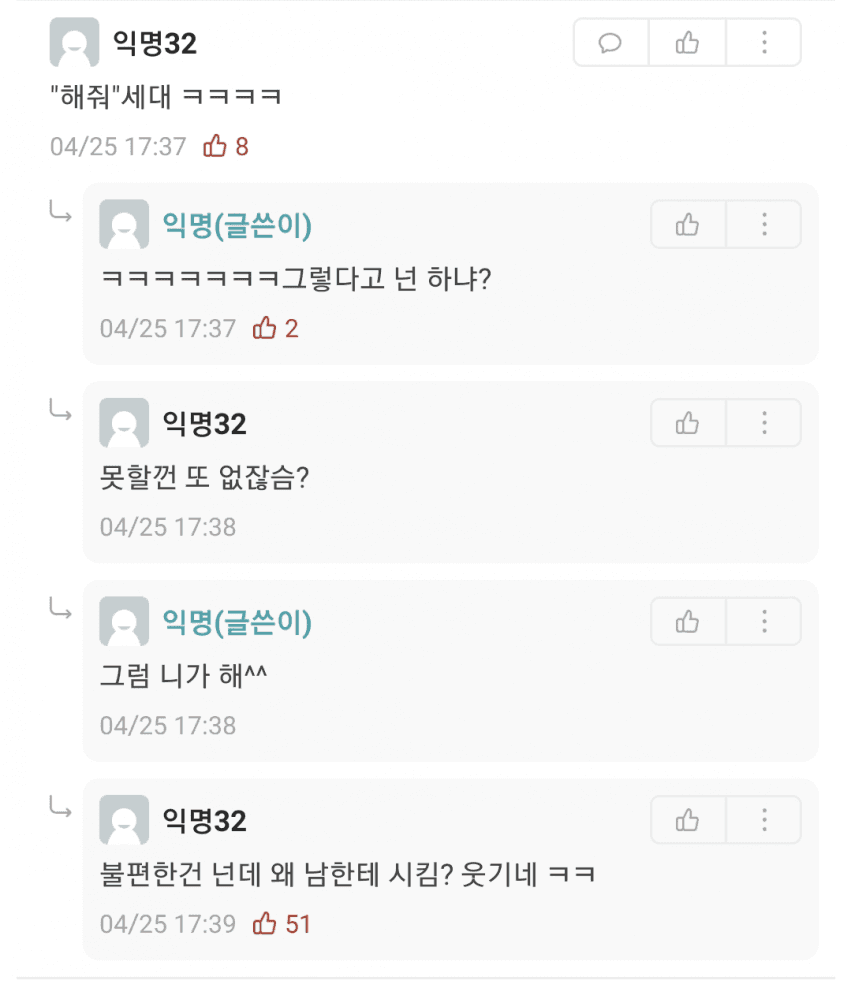The height and width of the screenshot is (984, 850).
Task: Like the "해줘"세대 comment
Action: coord(687,43)
